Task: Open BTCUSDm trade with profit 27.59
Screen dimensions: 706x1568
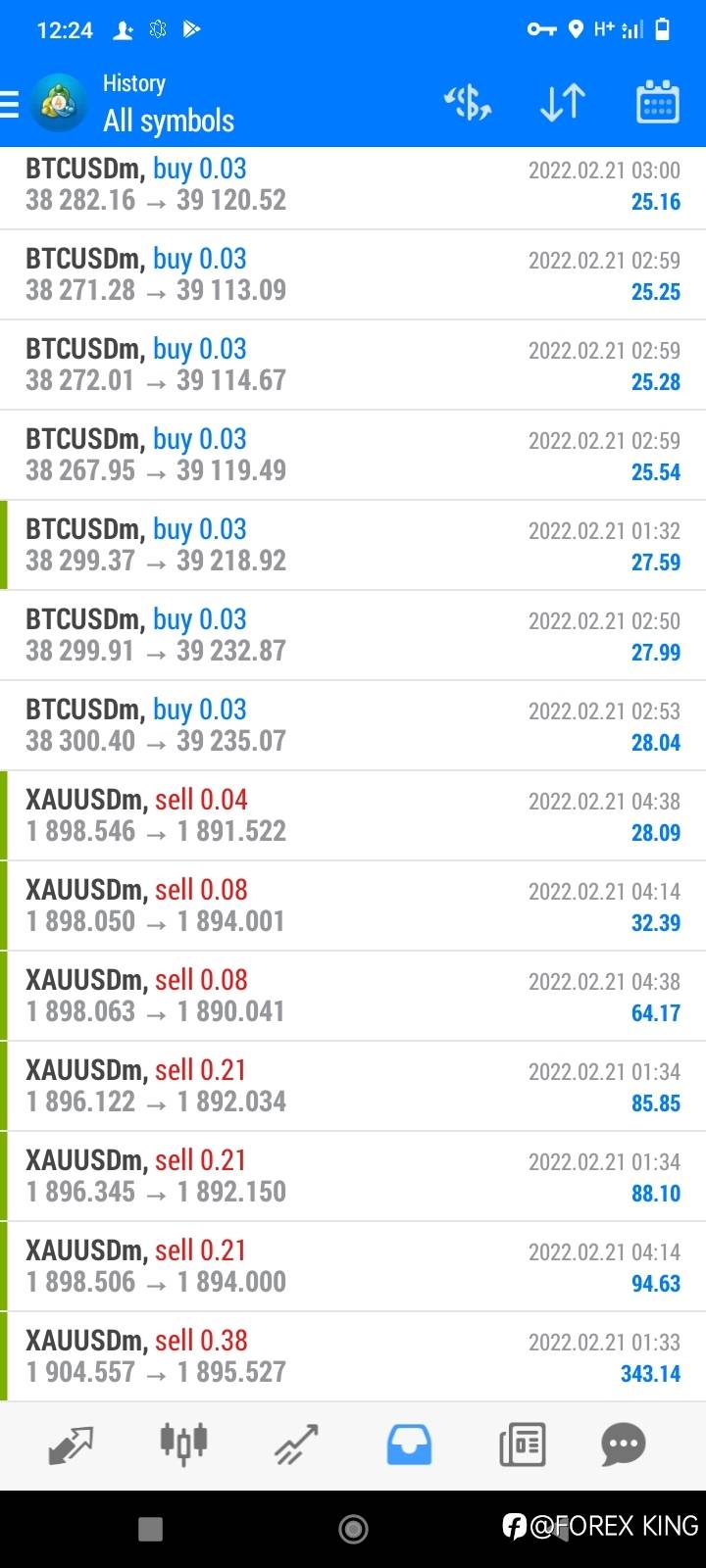Action: tap(353, 546)
